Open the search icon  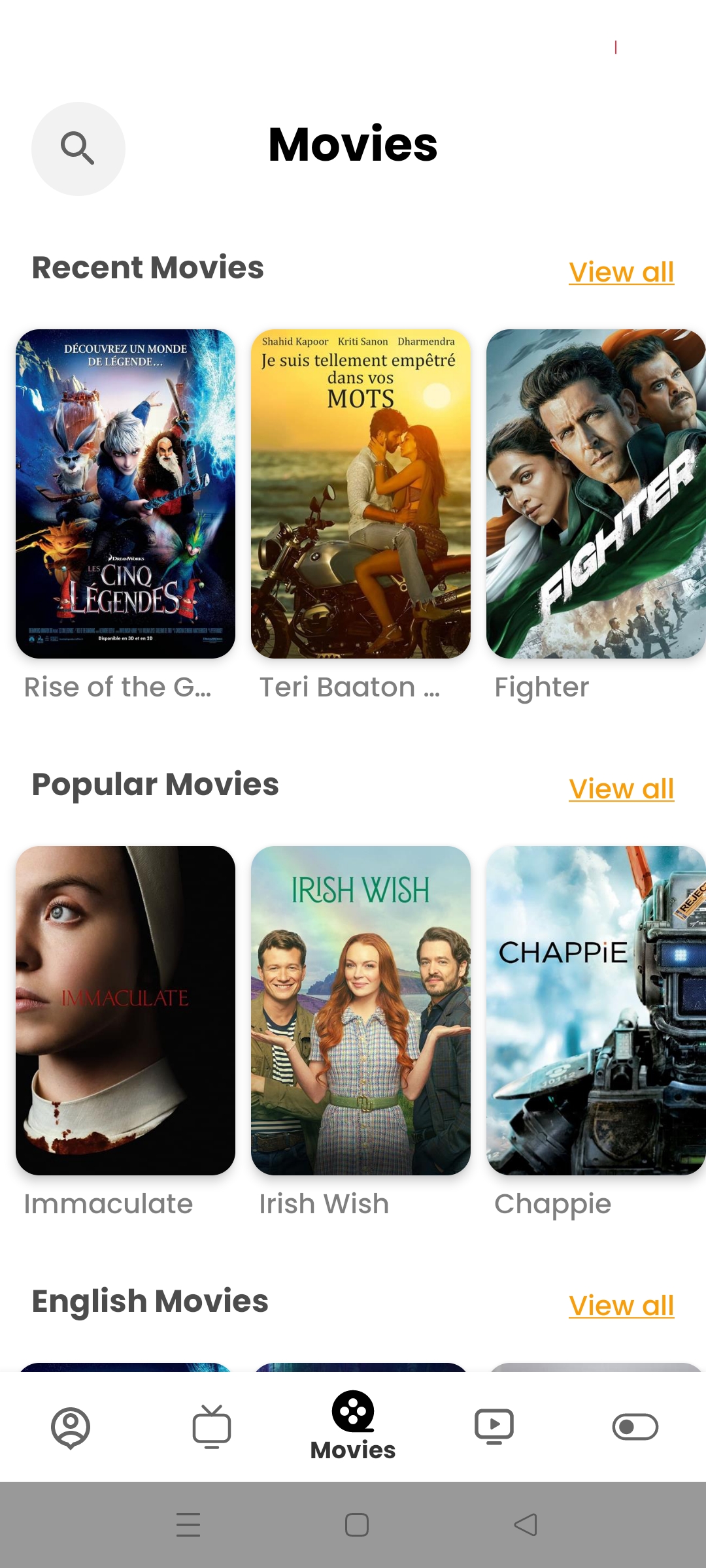click(78, 148)
